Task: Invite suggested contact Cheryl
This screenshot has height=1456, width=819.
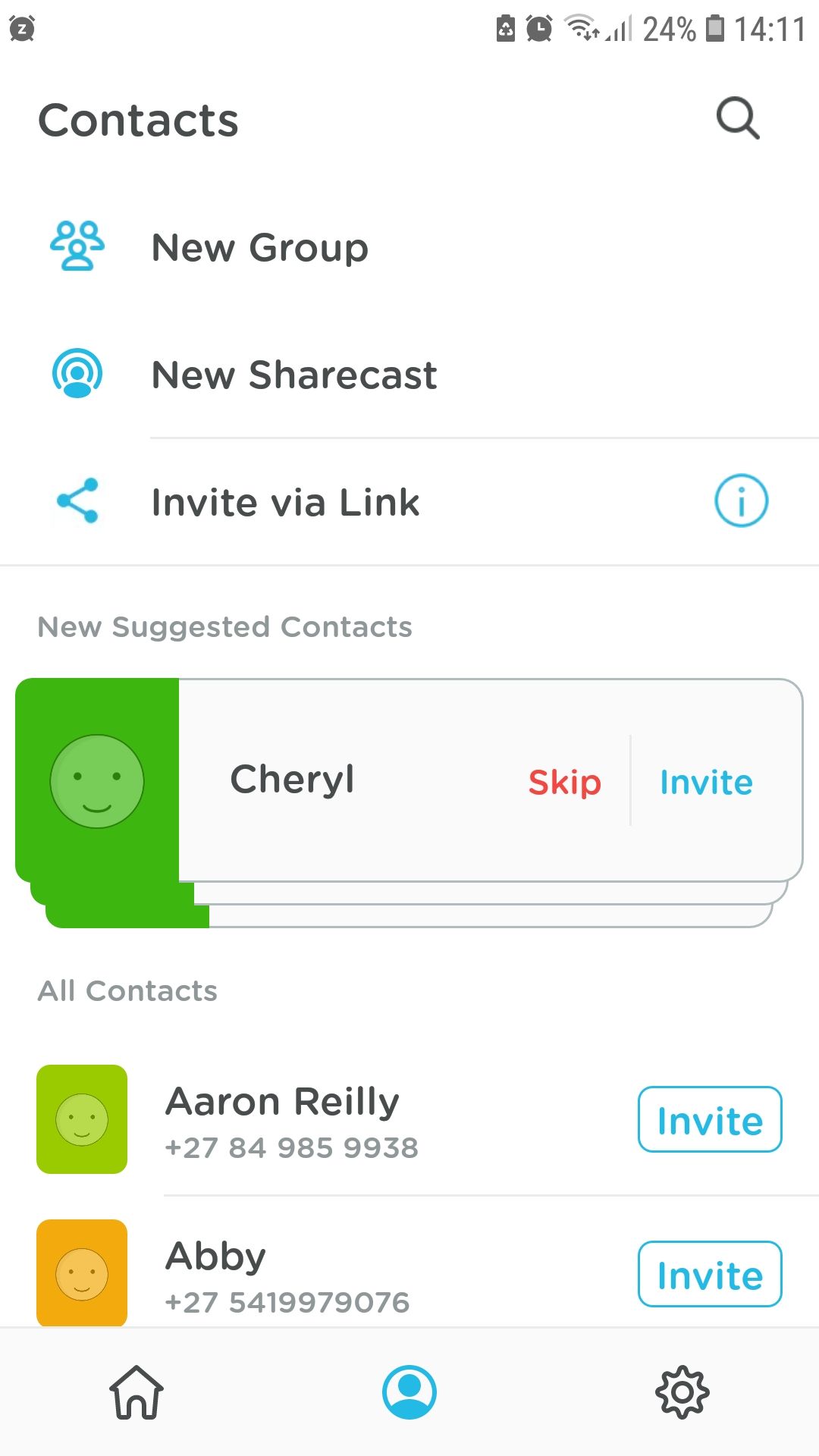Action: 706,782
